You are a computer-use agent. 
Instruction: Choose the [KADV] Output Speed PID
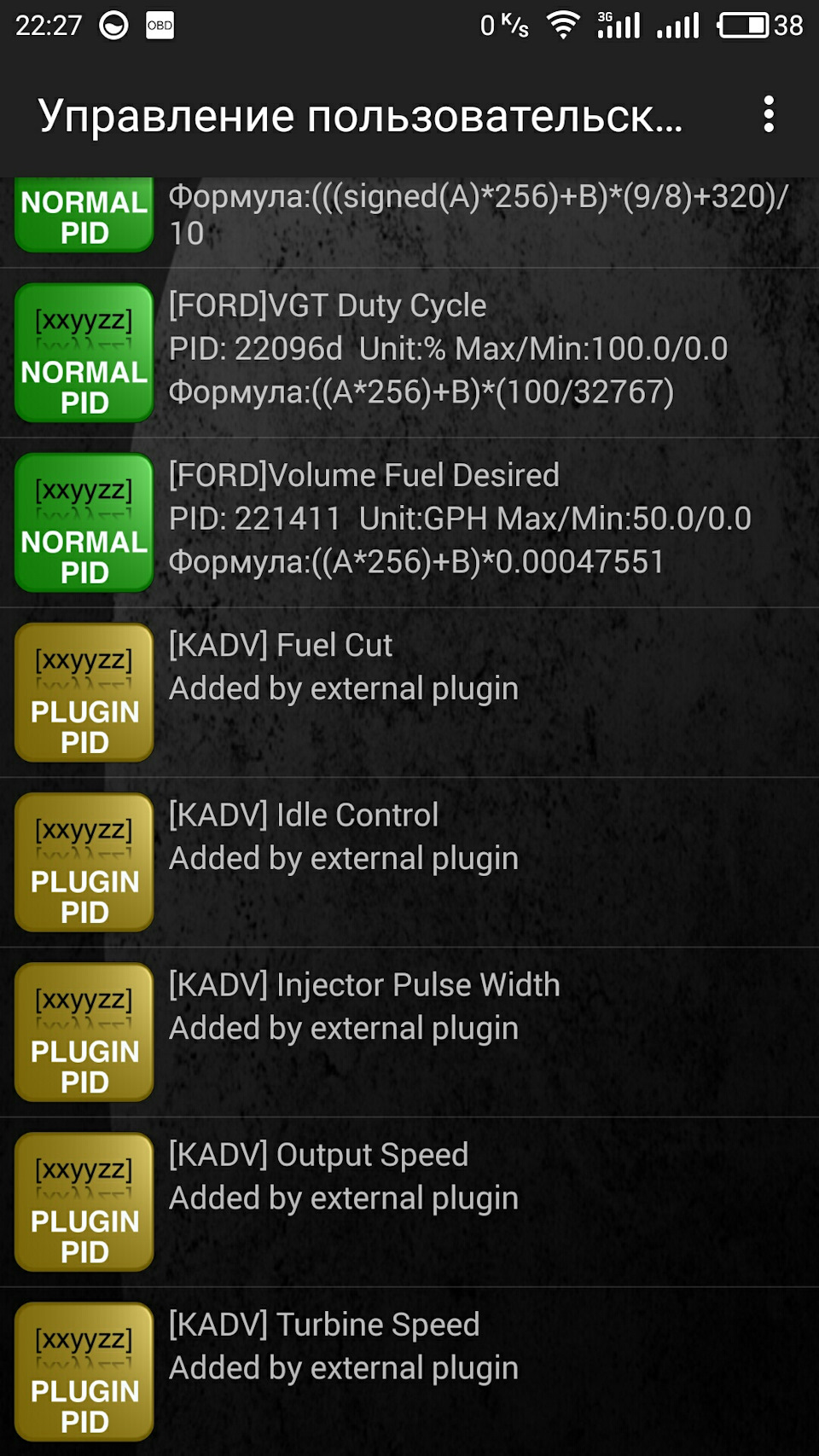coord(409,1200)
